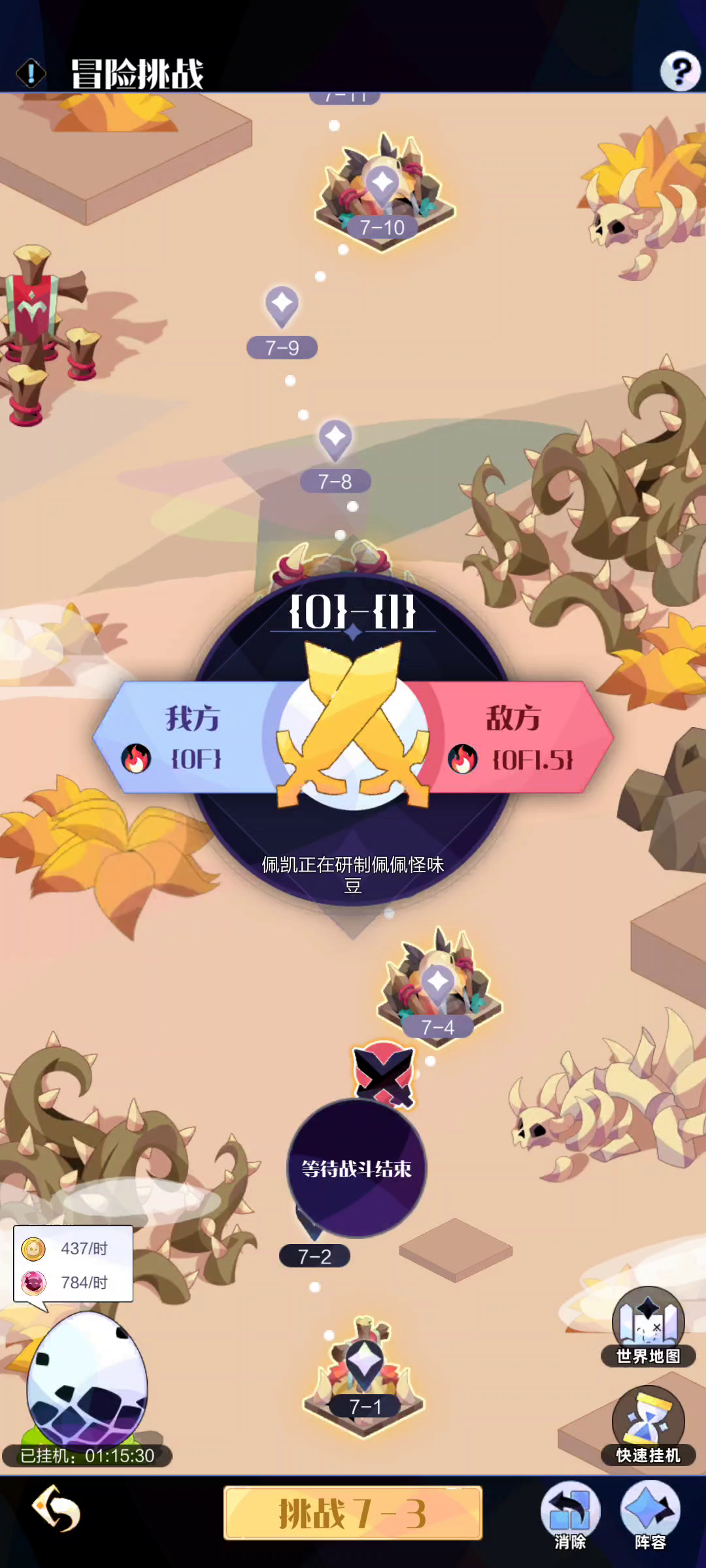This screenshot has width=706, height=1568.
Task: Select stage 7-9 marker
Action: tap(282, 307)
